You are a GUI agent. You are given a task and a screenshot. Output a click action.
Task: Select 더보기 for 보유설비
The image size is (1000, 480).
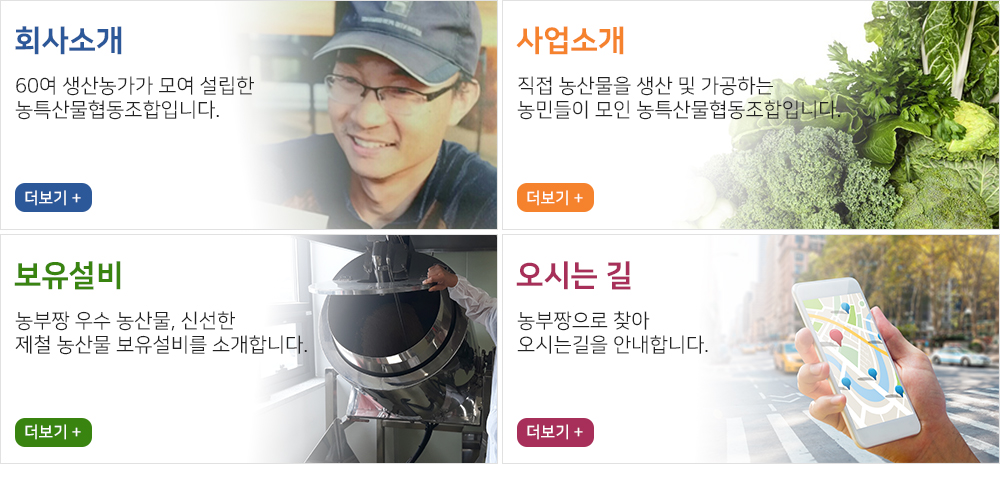pyautogui.click(x=53, y=432)
